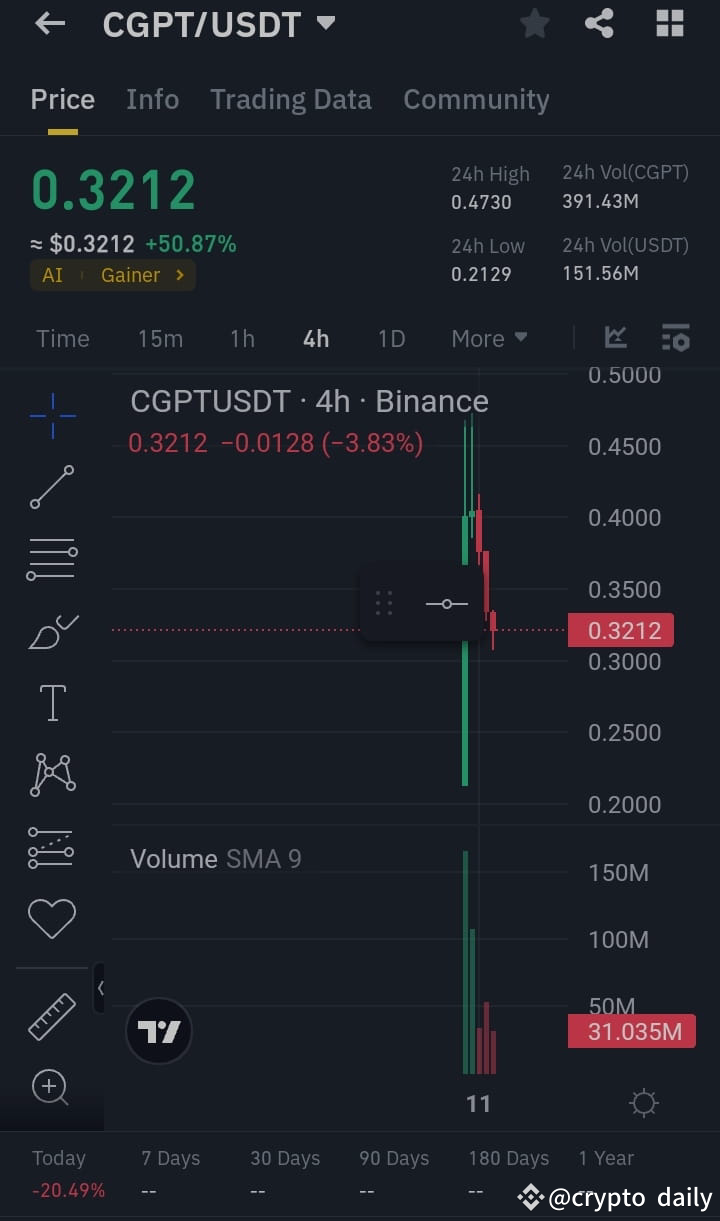The image size is (720, 1221).
Task: Select the XABCD pattern tool
Action: (x=52, y=774)
